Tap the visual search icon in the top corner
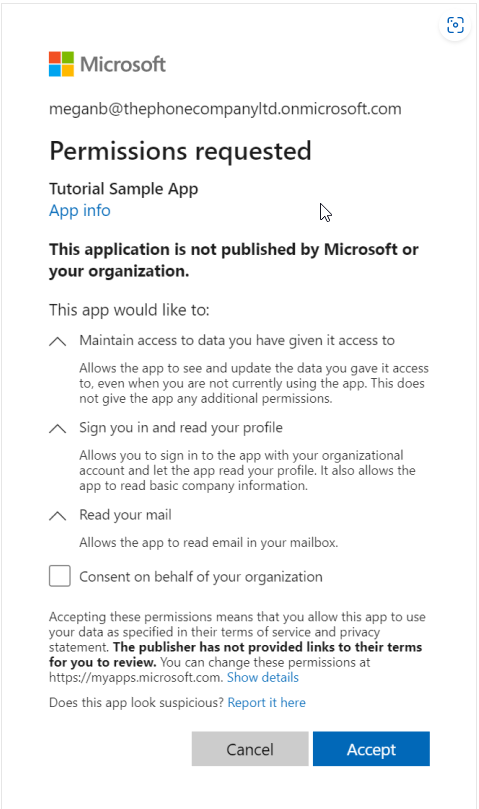Screen dimensions: 479x809 point(455,25)
